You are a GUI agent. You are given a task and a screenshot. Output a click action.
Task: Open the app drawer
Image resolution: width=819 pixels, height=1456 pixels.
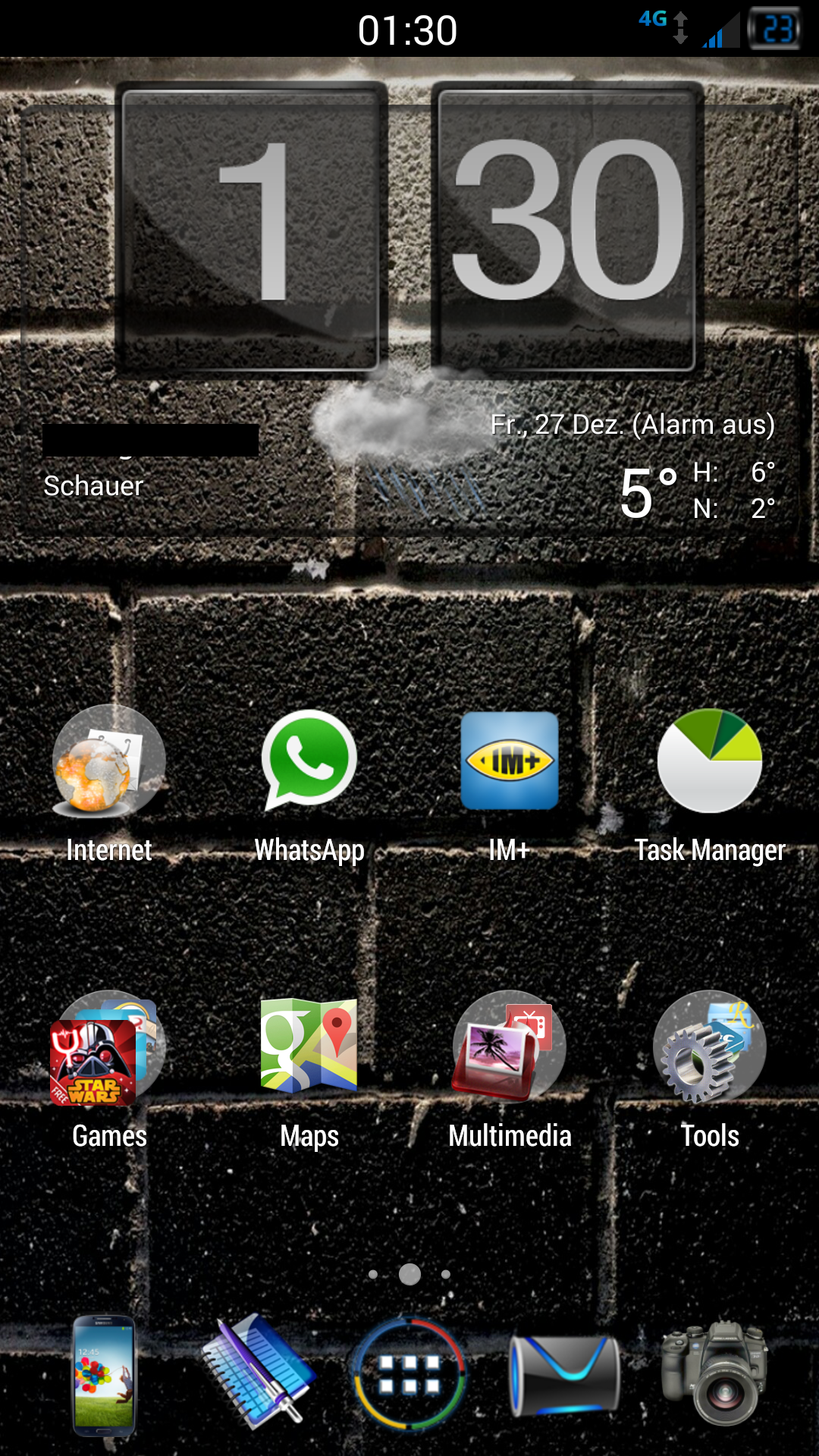409,1374
